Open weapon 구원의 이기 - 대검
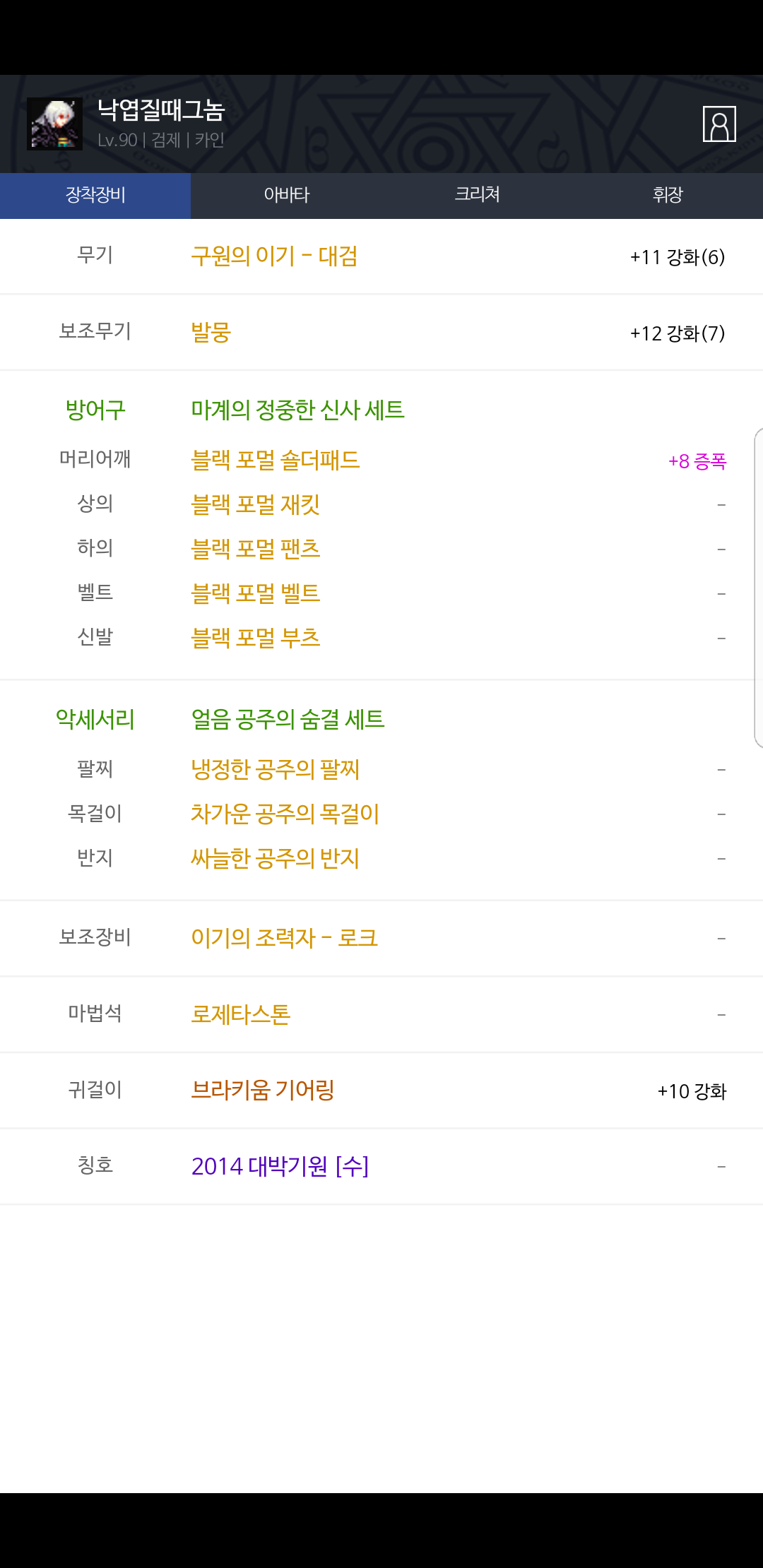Viewport: 763px width, 1568px height. 274,256
